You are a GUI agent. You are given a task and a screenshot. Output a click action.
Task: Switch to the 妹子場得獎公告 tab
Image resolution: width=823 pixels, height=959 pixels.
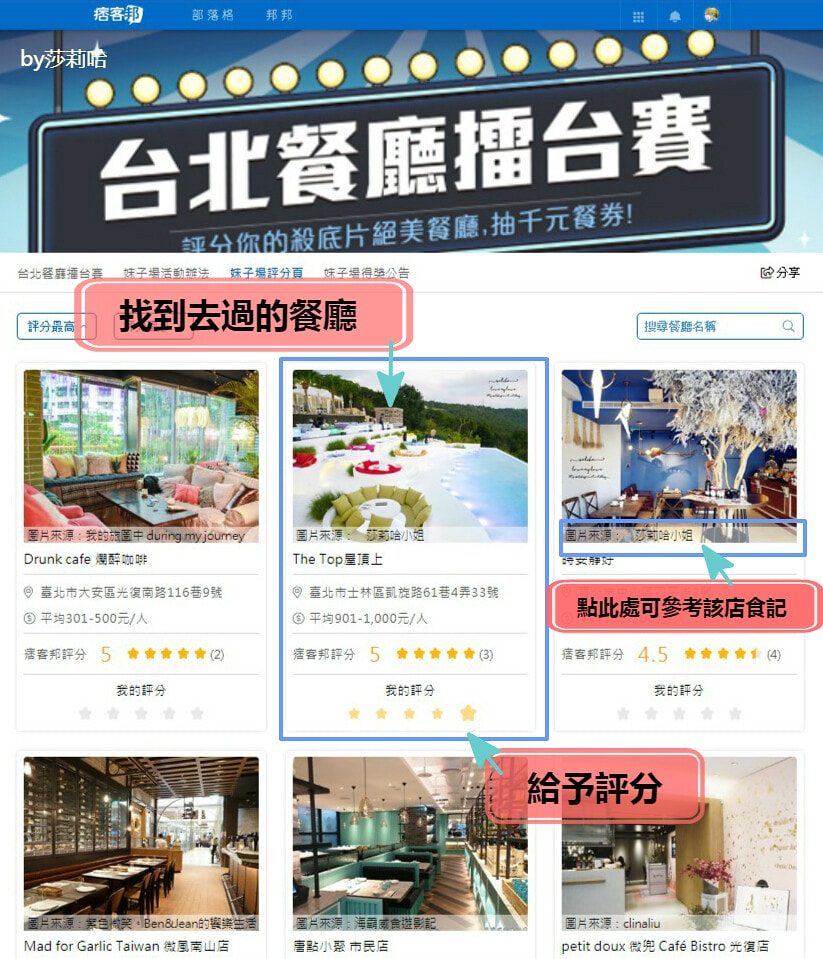click(x=366, y=273)
